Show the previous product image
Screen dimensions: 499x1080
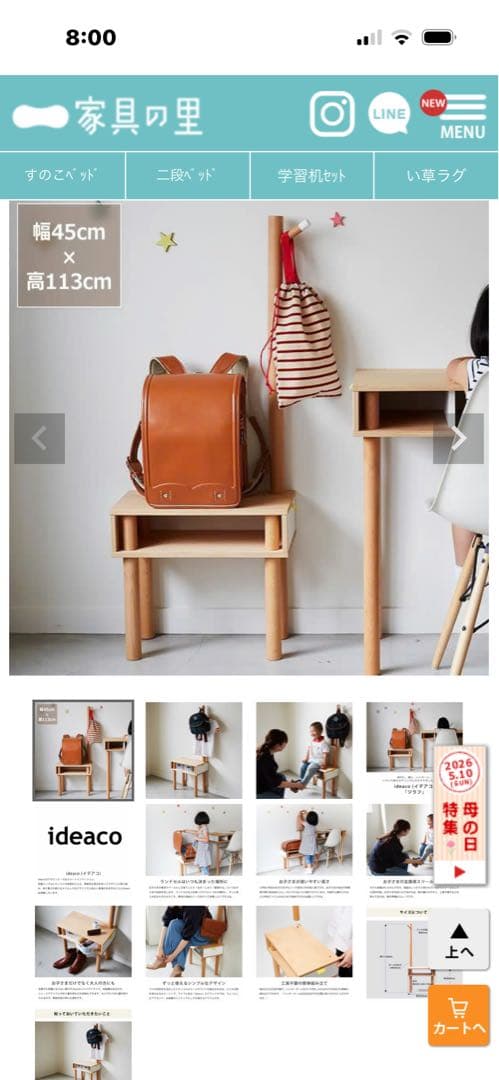point(40,439)
